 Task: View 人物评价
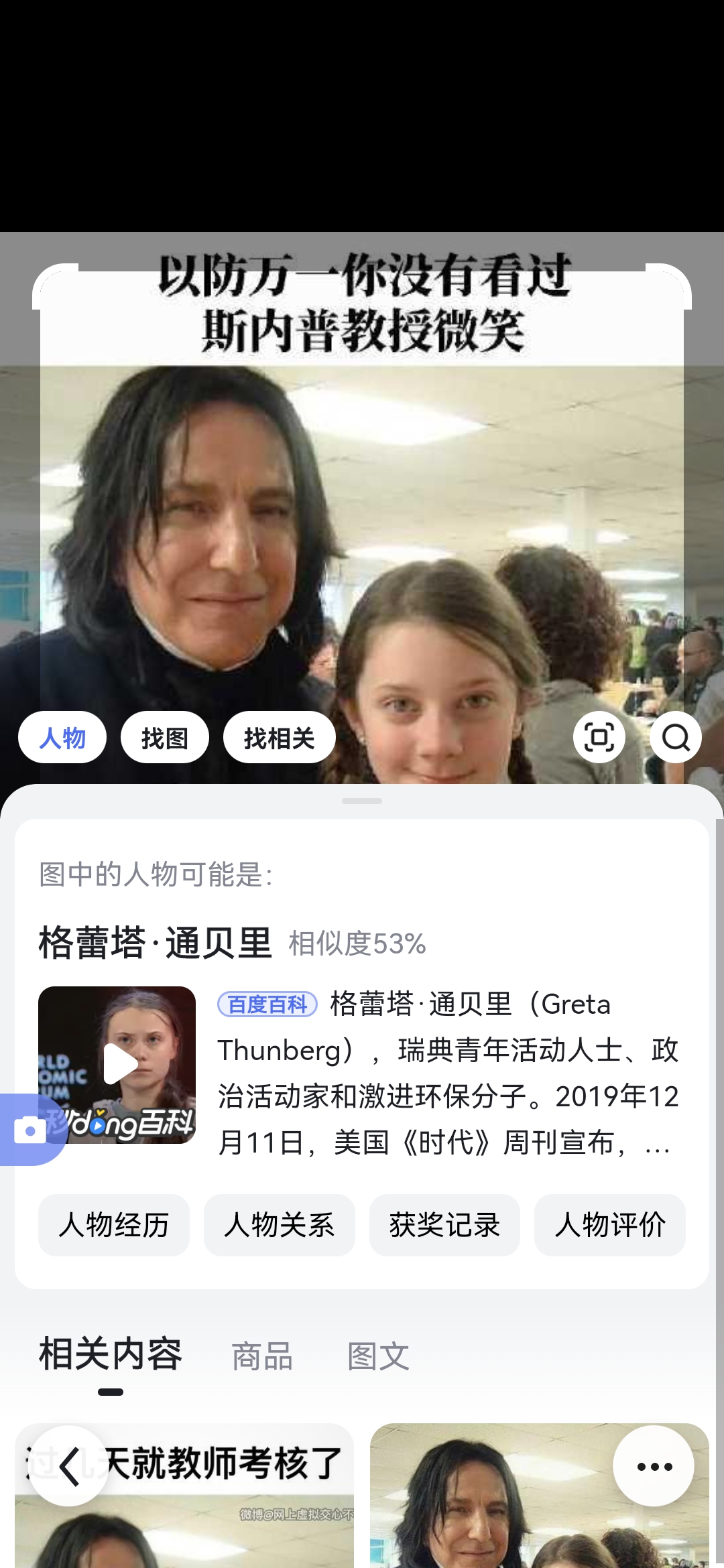tap(609, 1226)
